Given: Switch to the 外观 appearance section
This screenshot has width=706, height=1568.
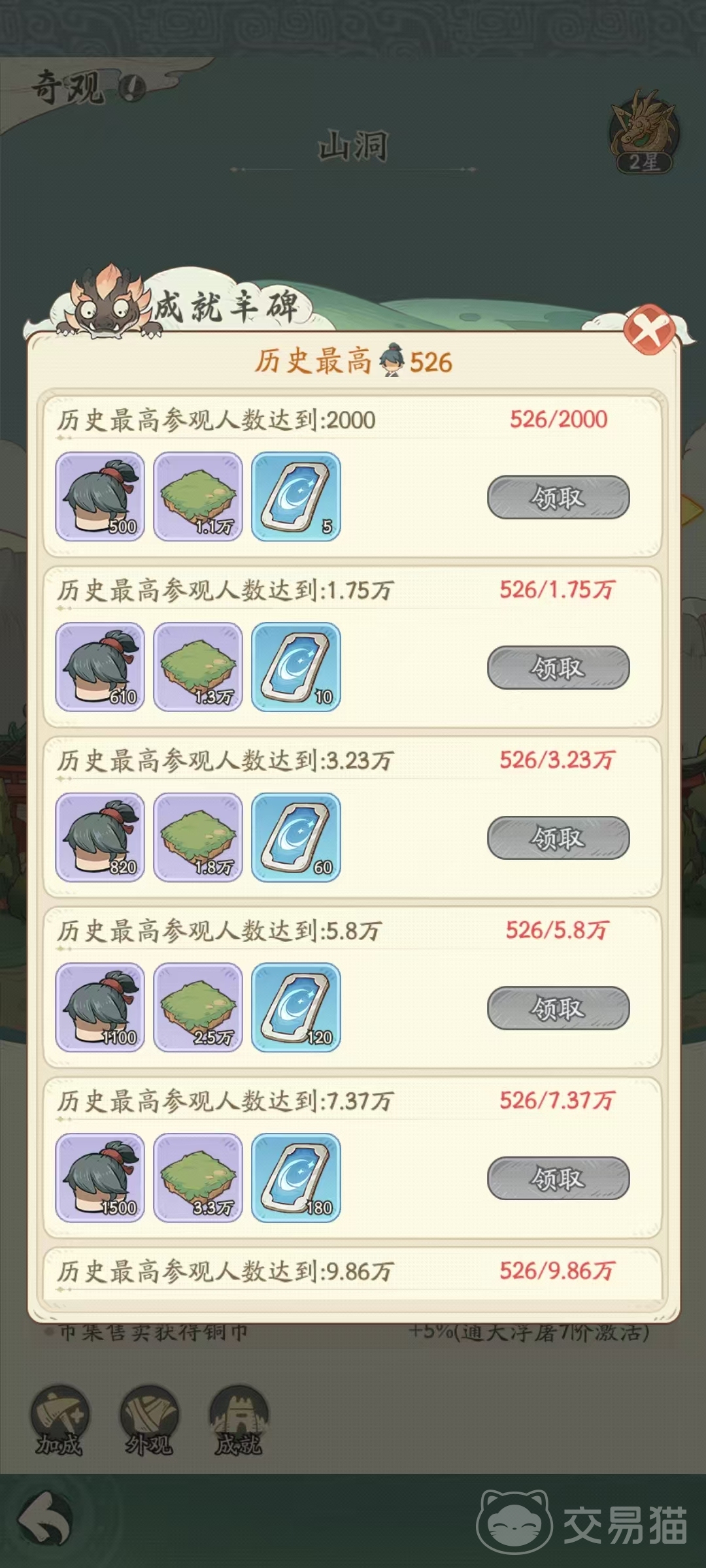Looking at the screenshot, I should (x=149, y=1419).
